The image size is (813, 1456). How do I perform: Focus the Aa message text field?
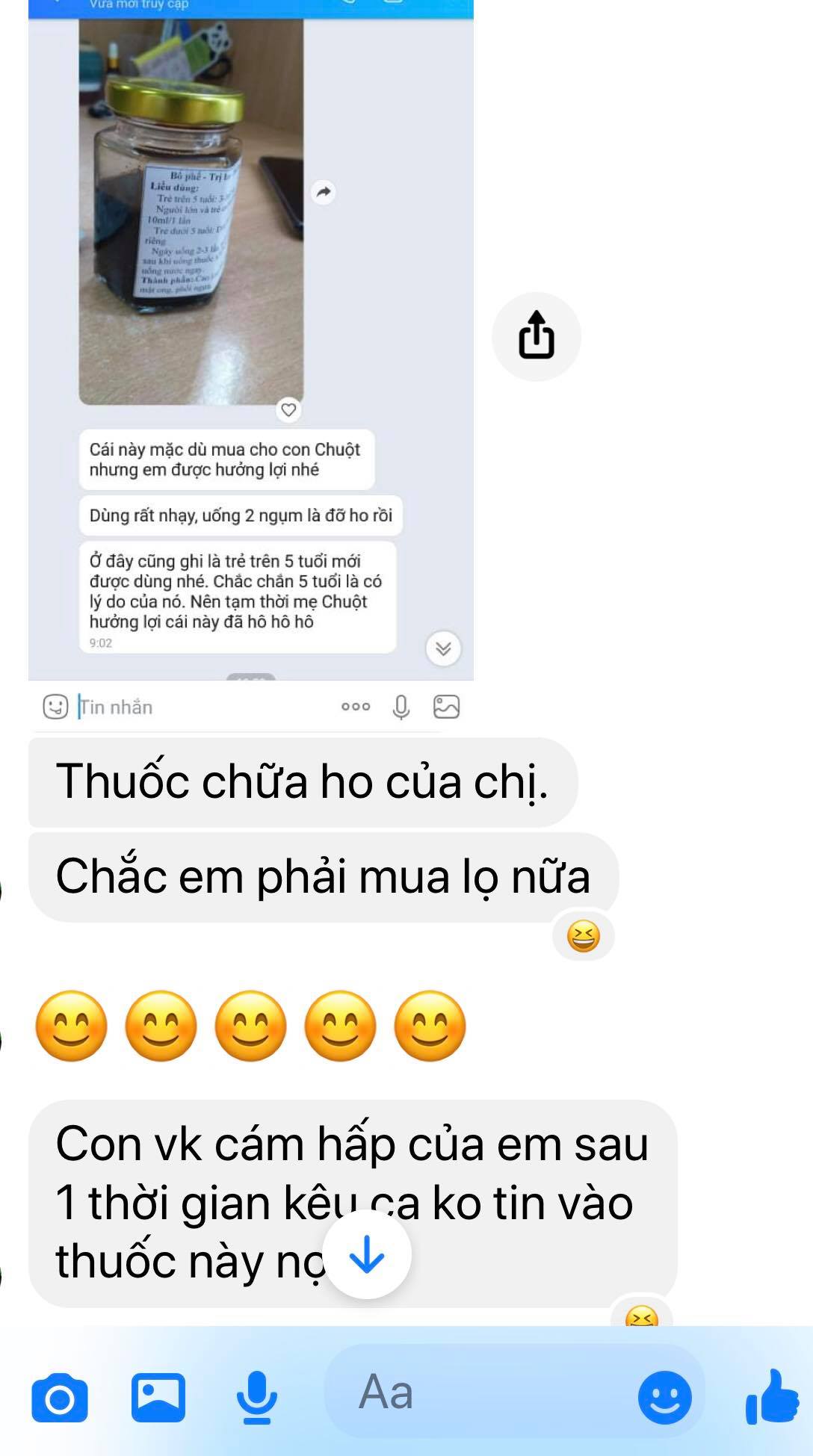[478, 1393]
